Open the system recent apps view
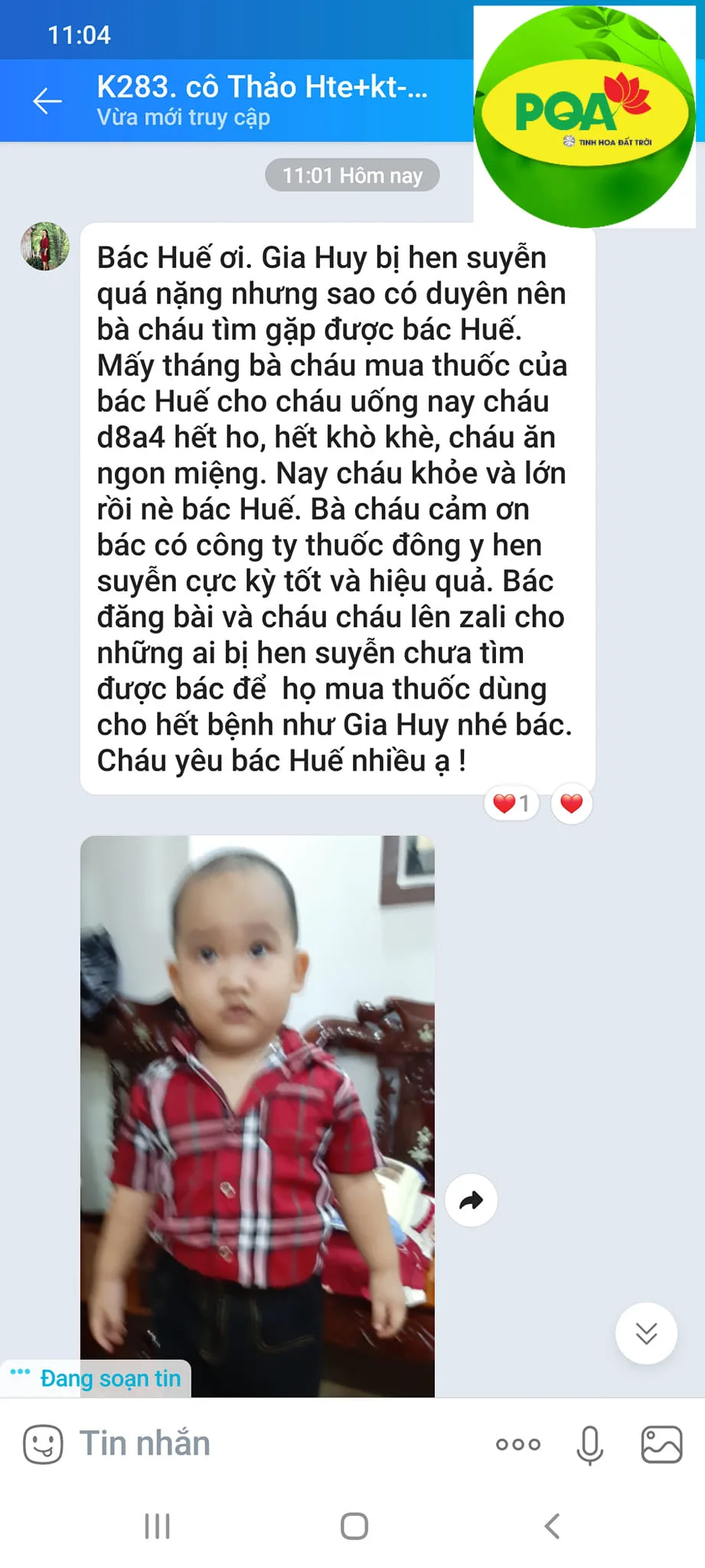The height and width of the screenshot is (1568, 705). 158,1526
